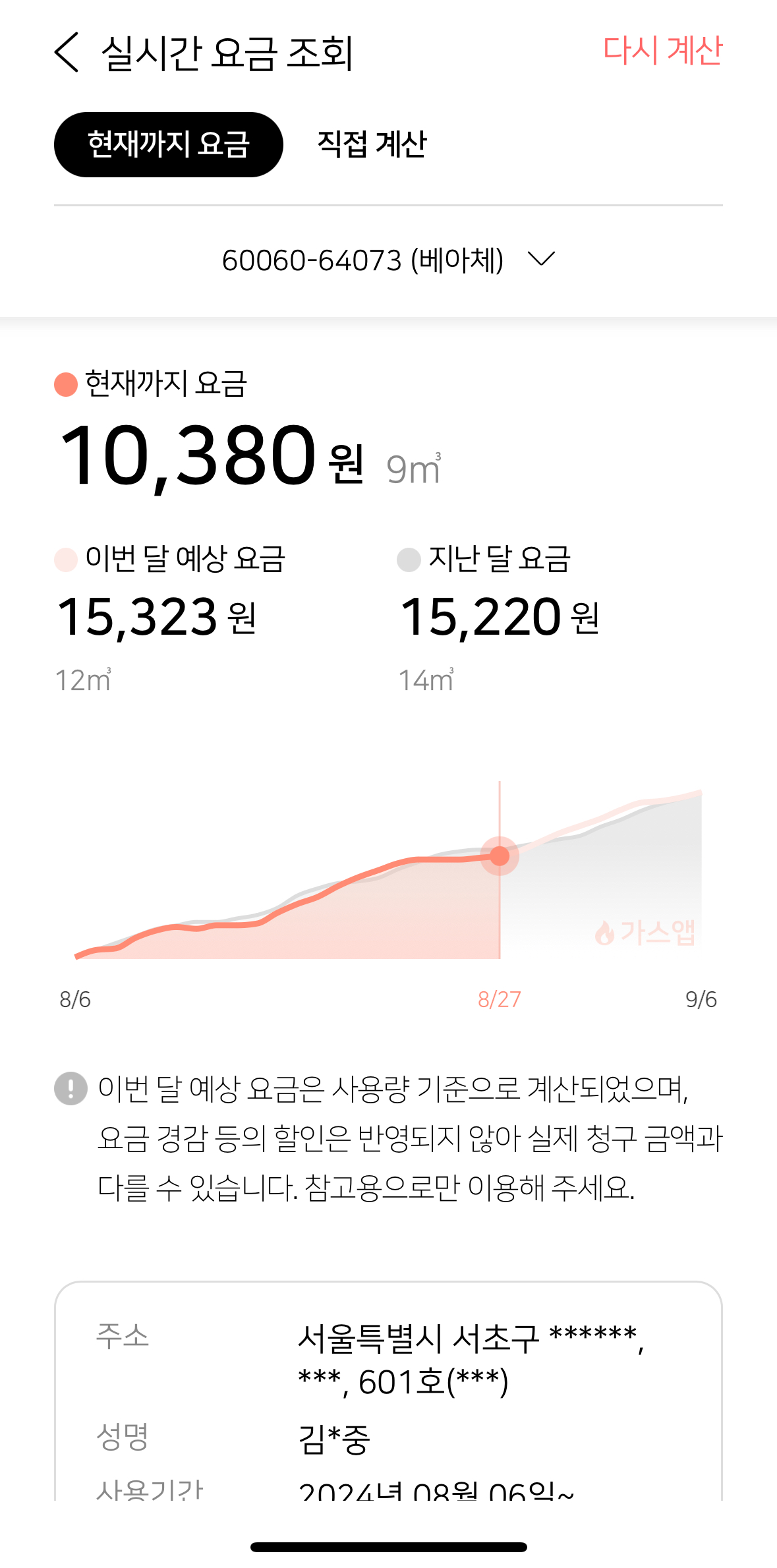
Task: Tap the 8/27 marker on the usage graph
Action: [500, 856]
